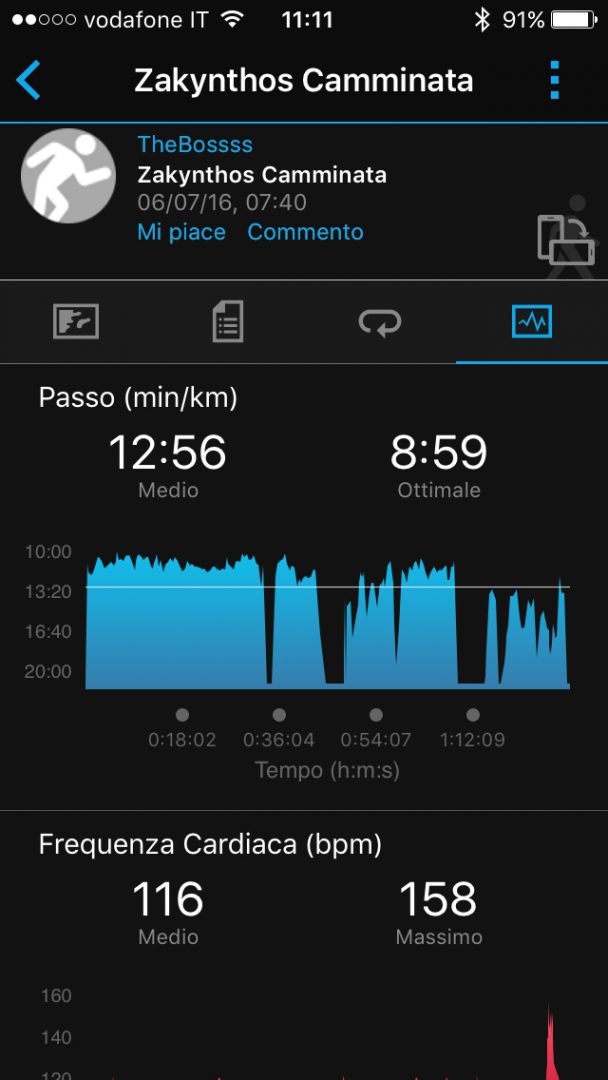Open TheBossss profile link

[x=195, y=145]
